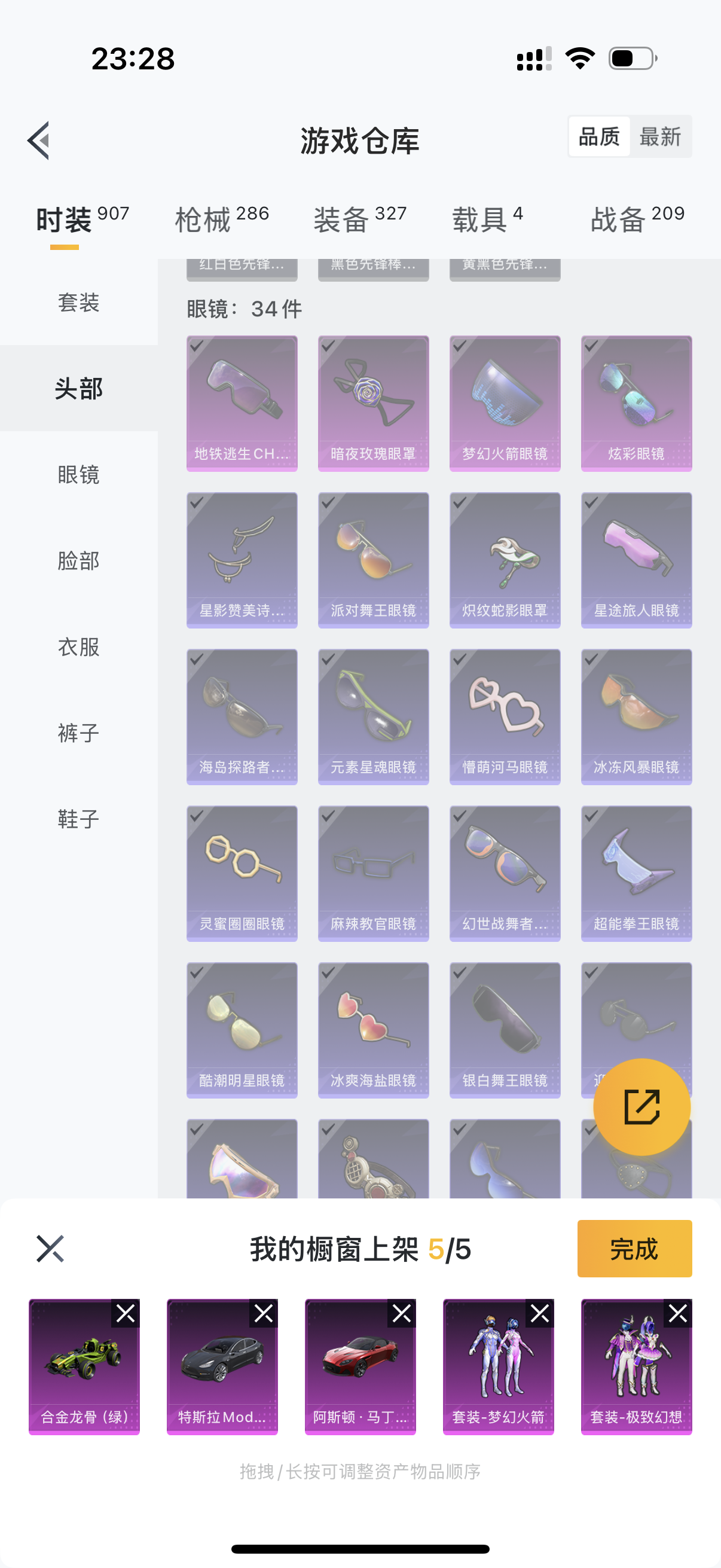Select 套装 in the side menu
The width and height of the screenshot is (721, 1568).
tap(78, 303)
